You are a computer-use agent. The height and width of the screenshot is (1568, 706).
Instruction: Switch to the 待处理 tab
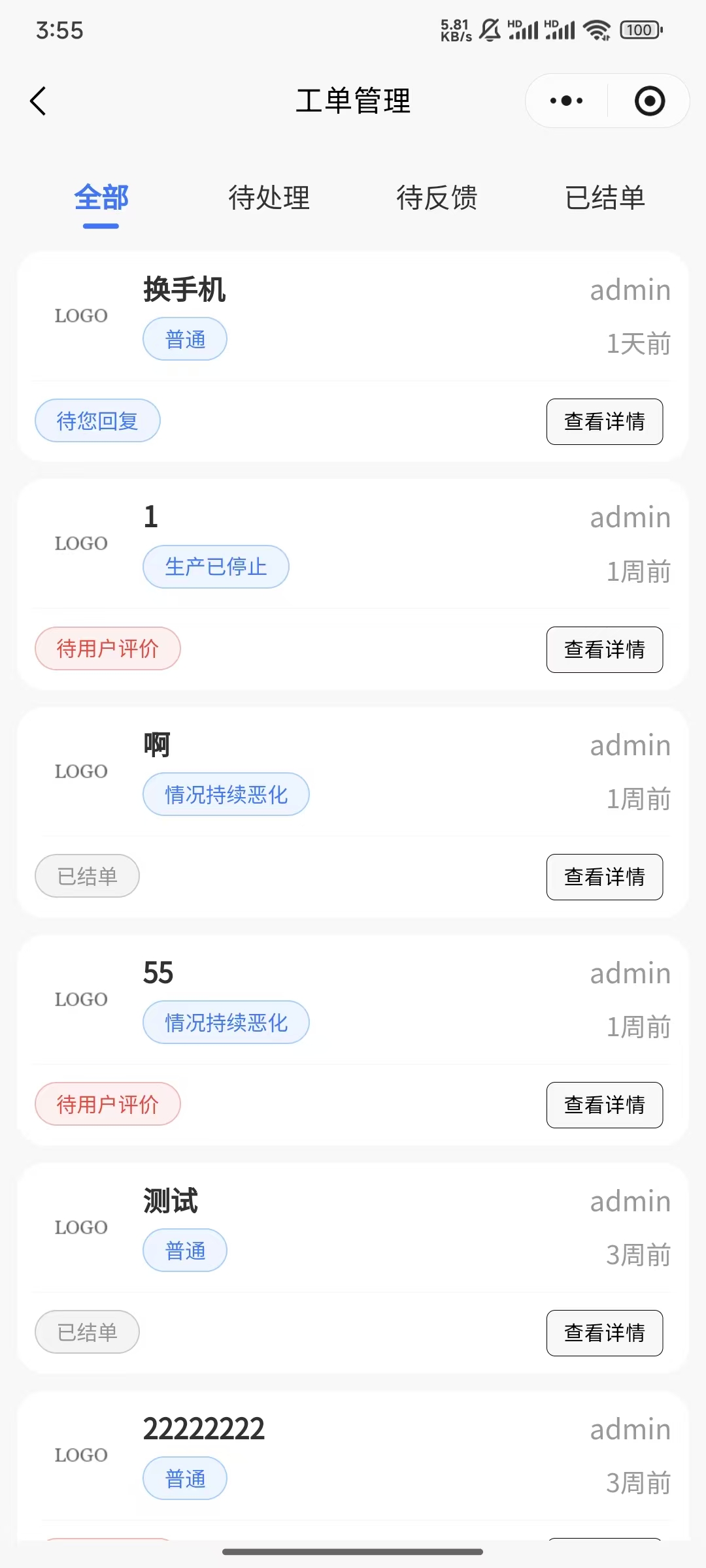269,198
